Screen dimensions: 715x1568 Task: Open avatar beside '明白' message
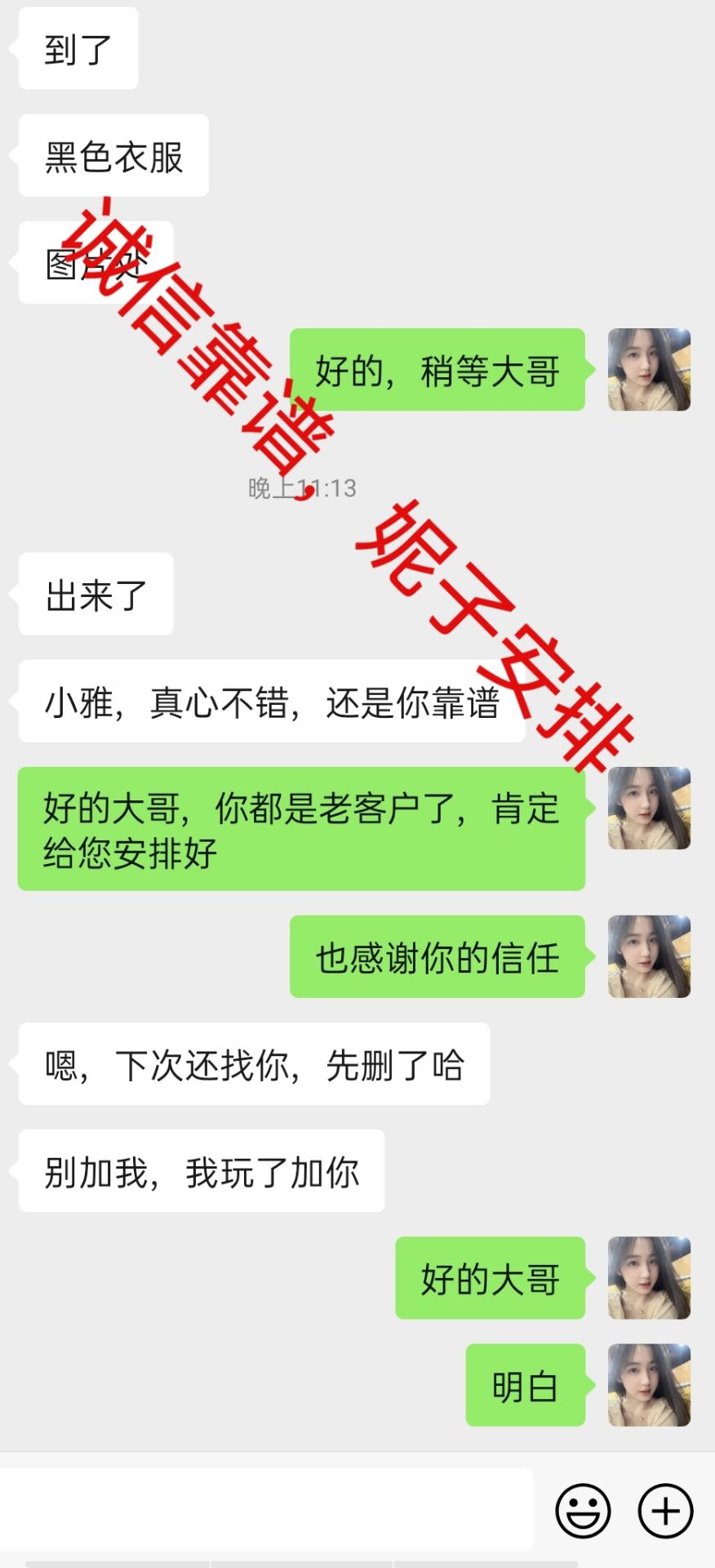(649, 1385)
